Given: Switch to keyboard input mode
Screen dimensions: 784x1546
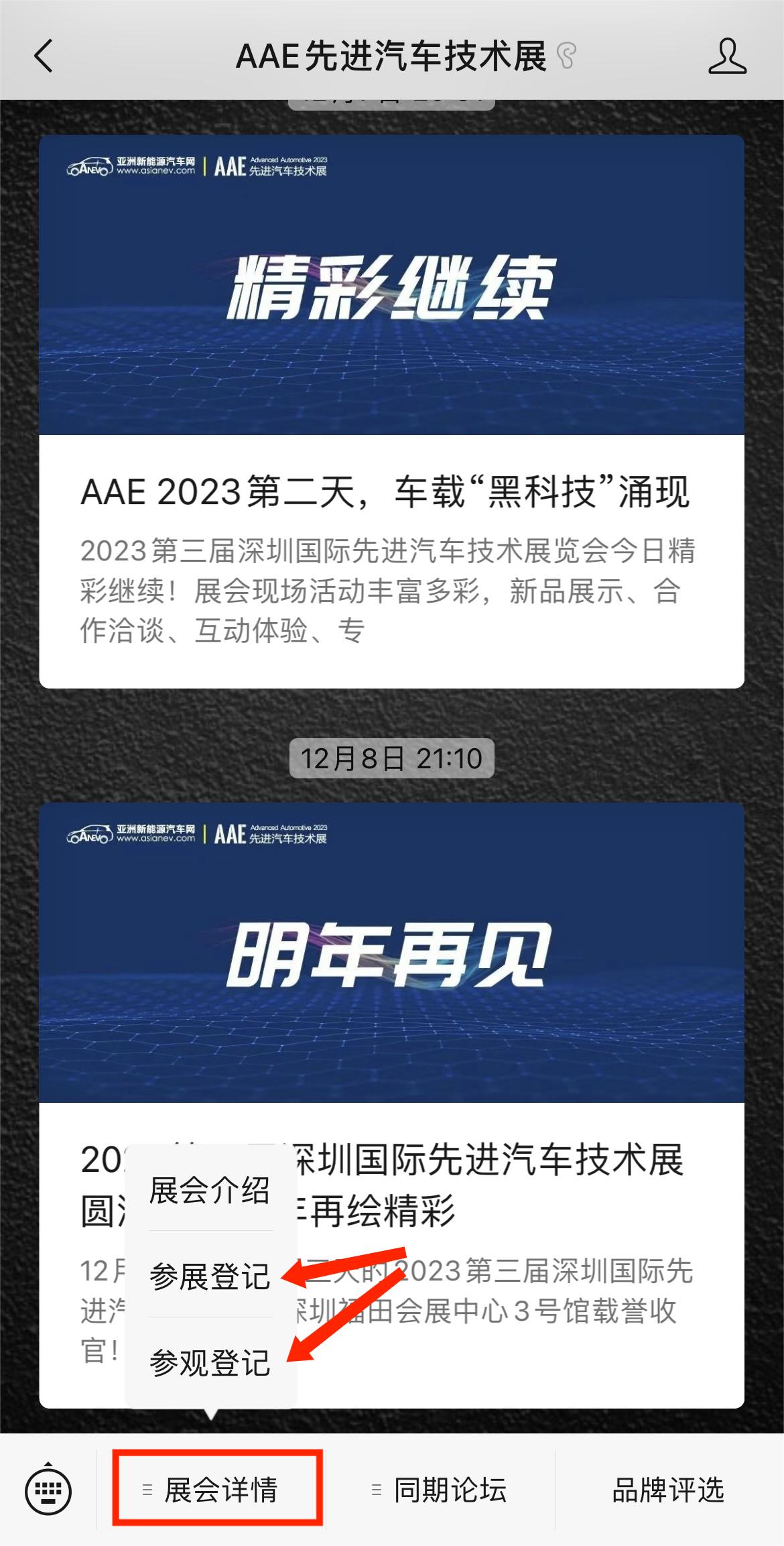Looking at the screenshot, I should (48, 1491).
